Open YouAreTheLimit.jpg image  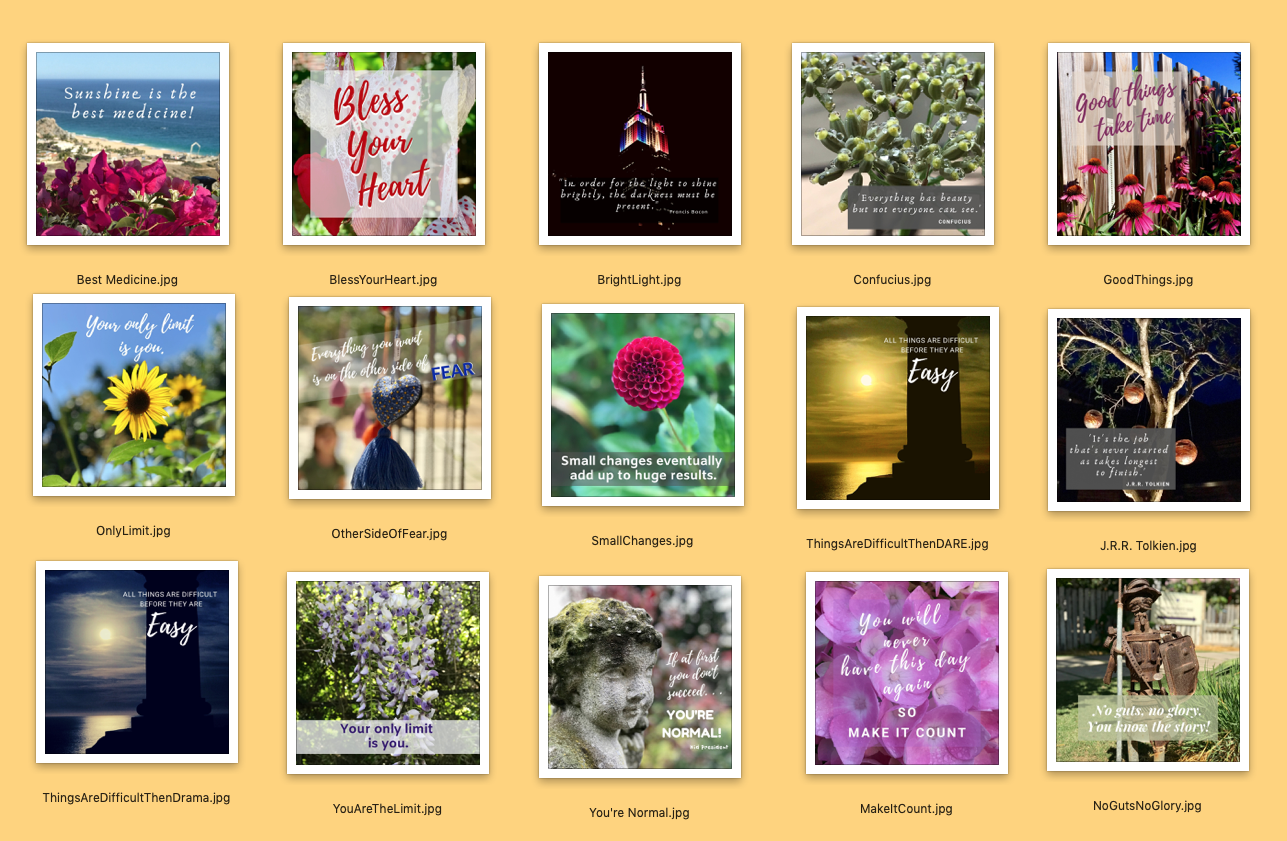[x=388, y=673]
